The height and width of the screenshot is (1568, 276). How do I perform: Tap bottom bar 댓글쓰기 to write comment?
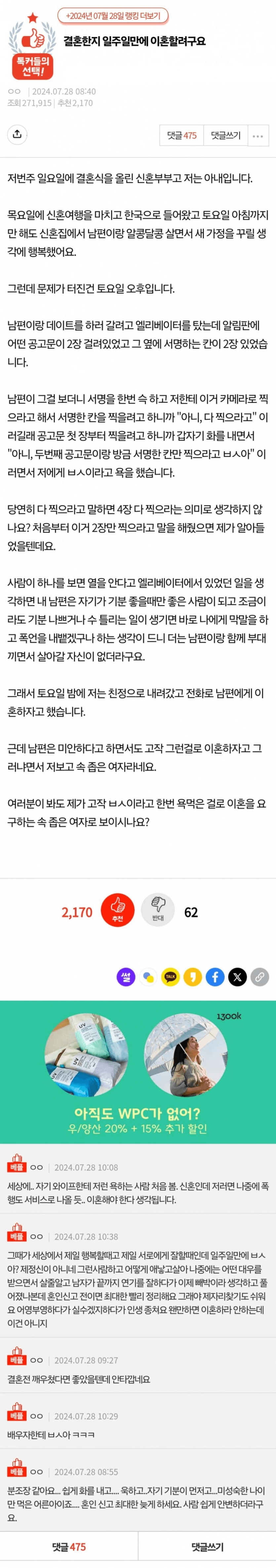[207, 1547]
